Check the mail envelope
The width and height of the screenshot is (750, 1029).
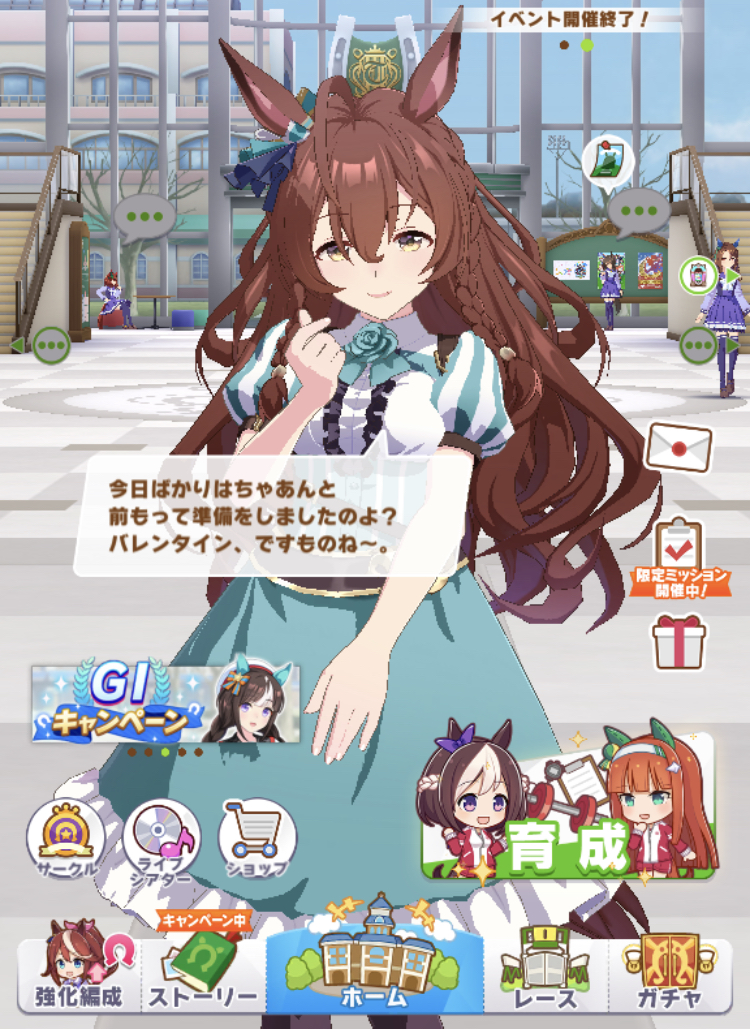tap(679, 446)
